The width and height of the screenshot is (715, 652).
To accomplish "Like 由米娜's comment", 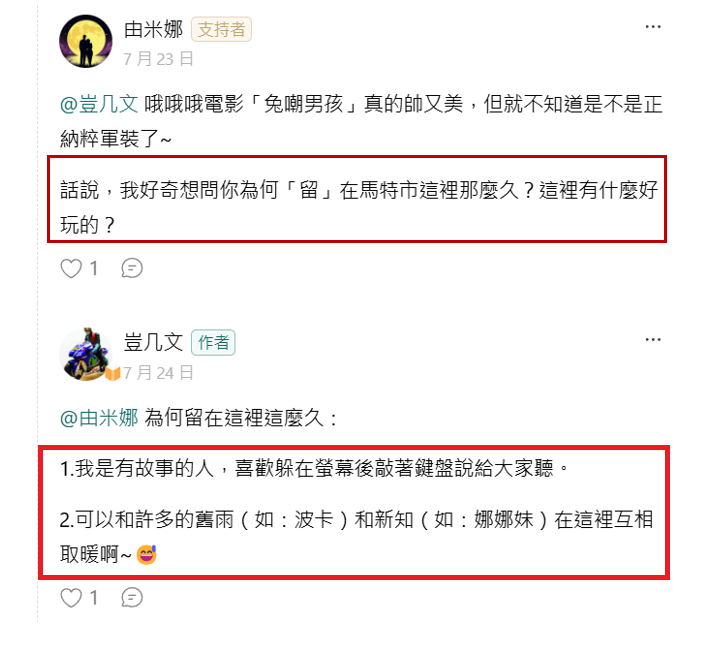I will pyautogui.click(x=72, y=268).
